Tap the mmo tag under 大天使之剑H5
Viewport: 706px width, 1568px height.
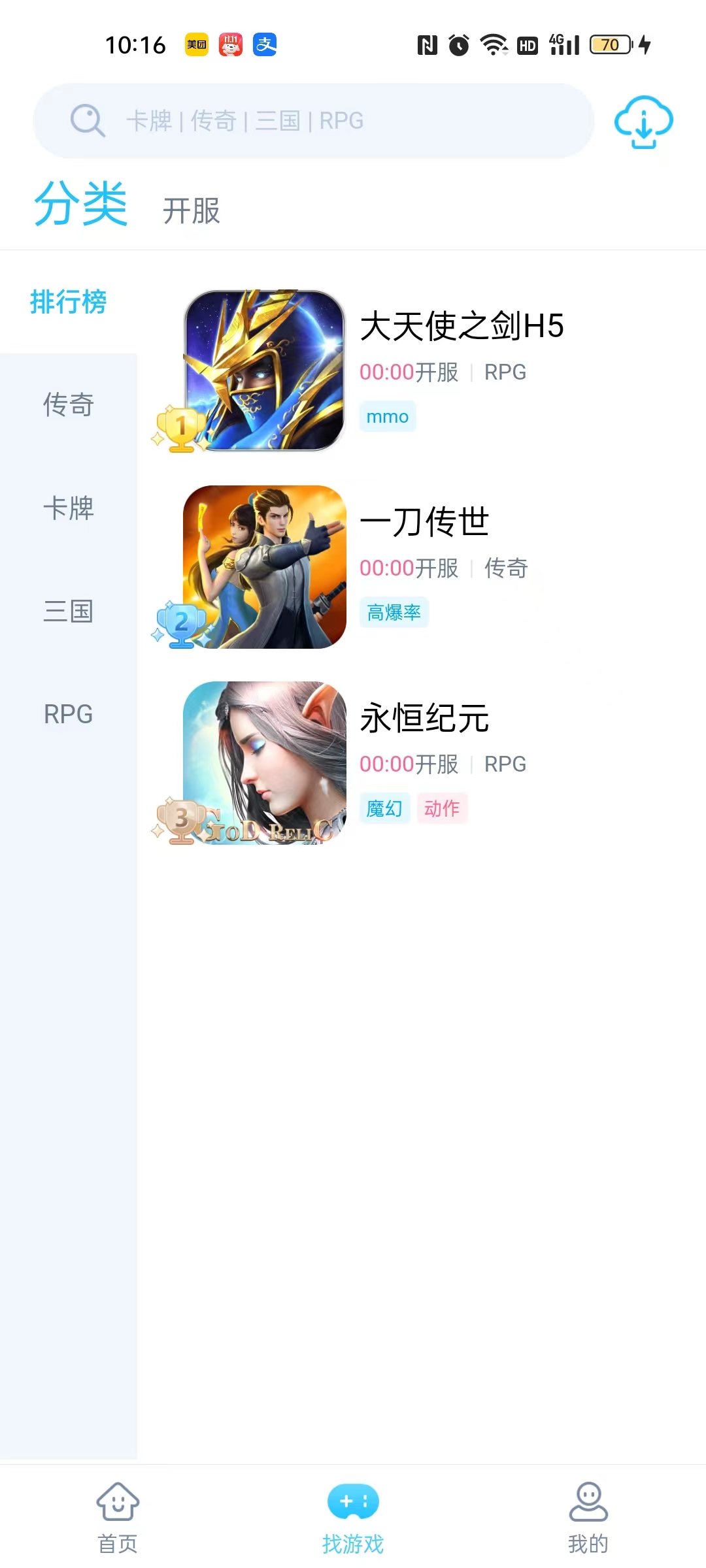click(x=387, y=416)
